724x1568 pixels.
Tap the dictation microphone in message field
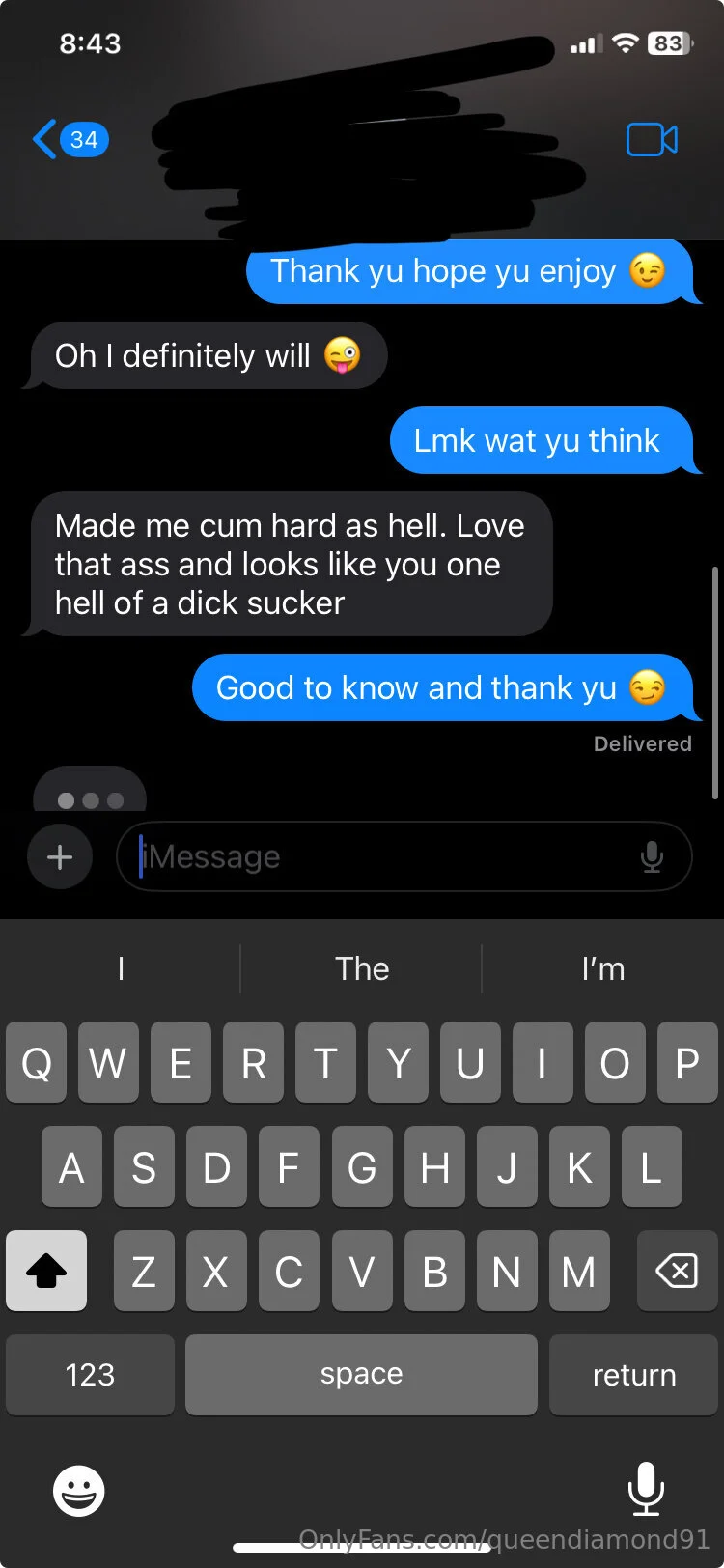[x=653, y=856]
